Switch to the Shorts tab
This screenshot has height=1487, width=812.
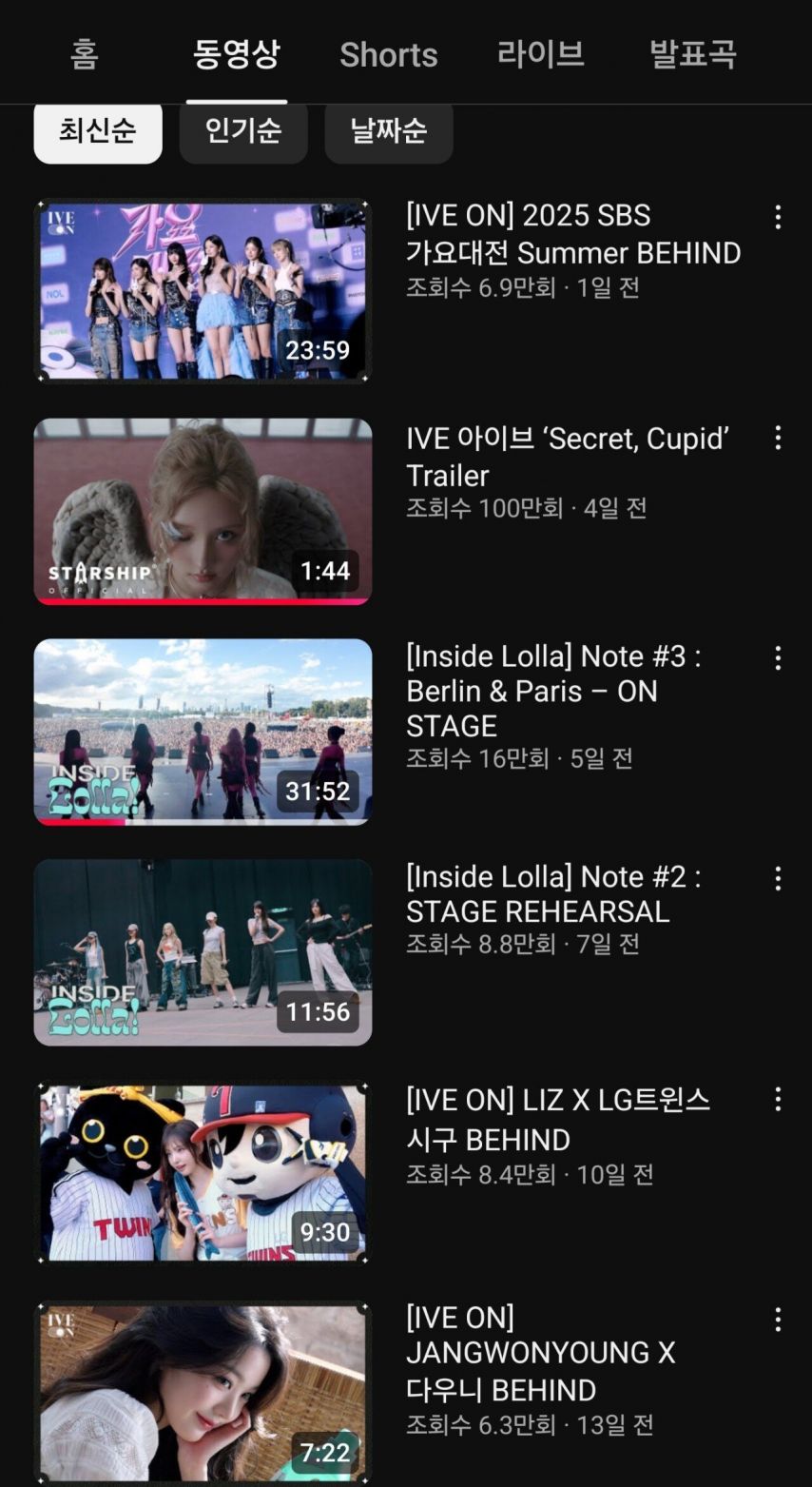[x=388, y=54]
